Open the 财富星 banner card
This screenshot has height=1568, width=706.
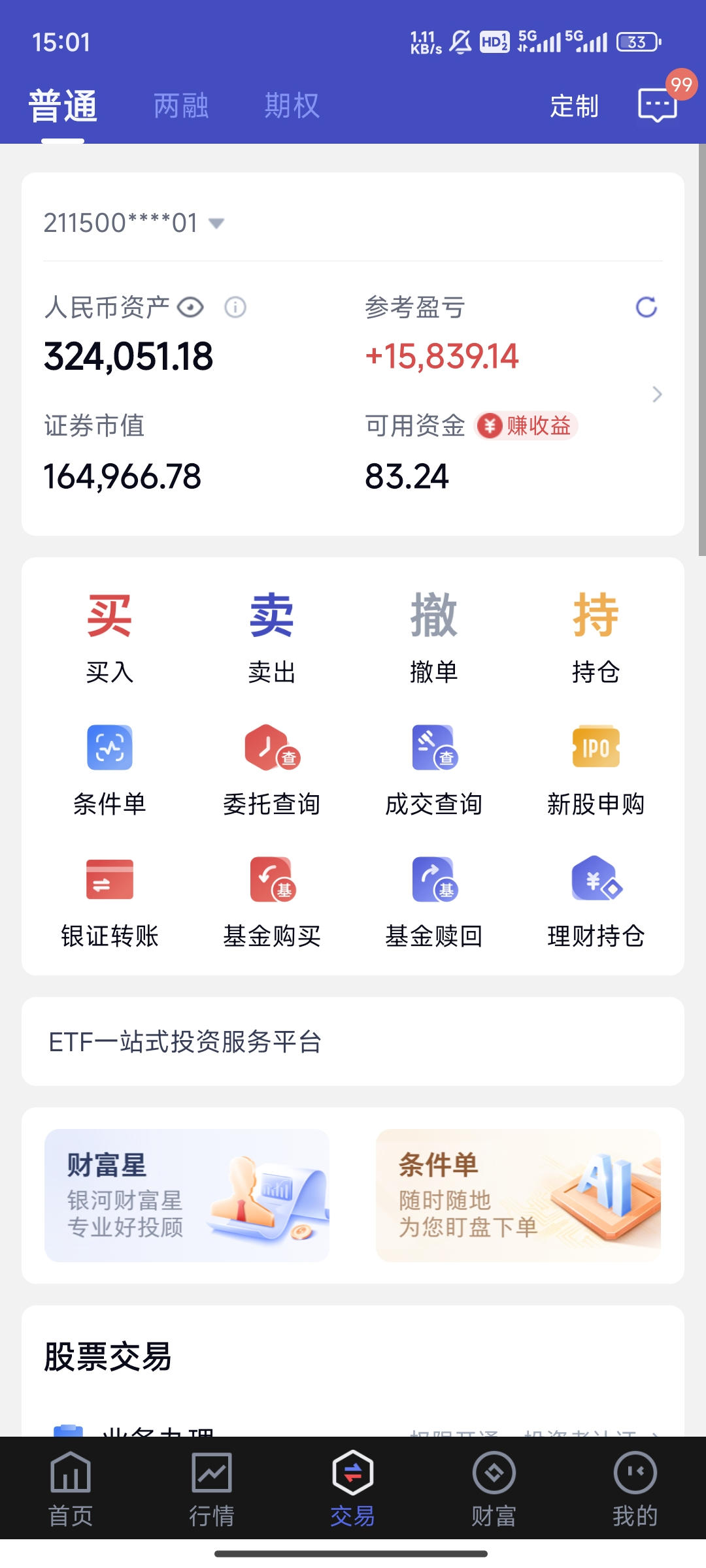(x=187, y=1195)
